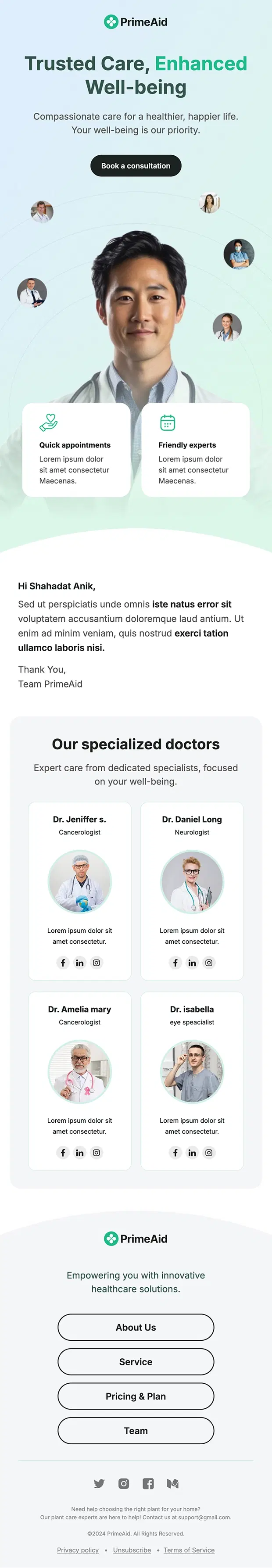Open the Gmail icon in the footer

click(x=173, y=1483)
